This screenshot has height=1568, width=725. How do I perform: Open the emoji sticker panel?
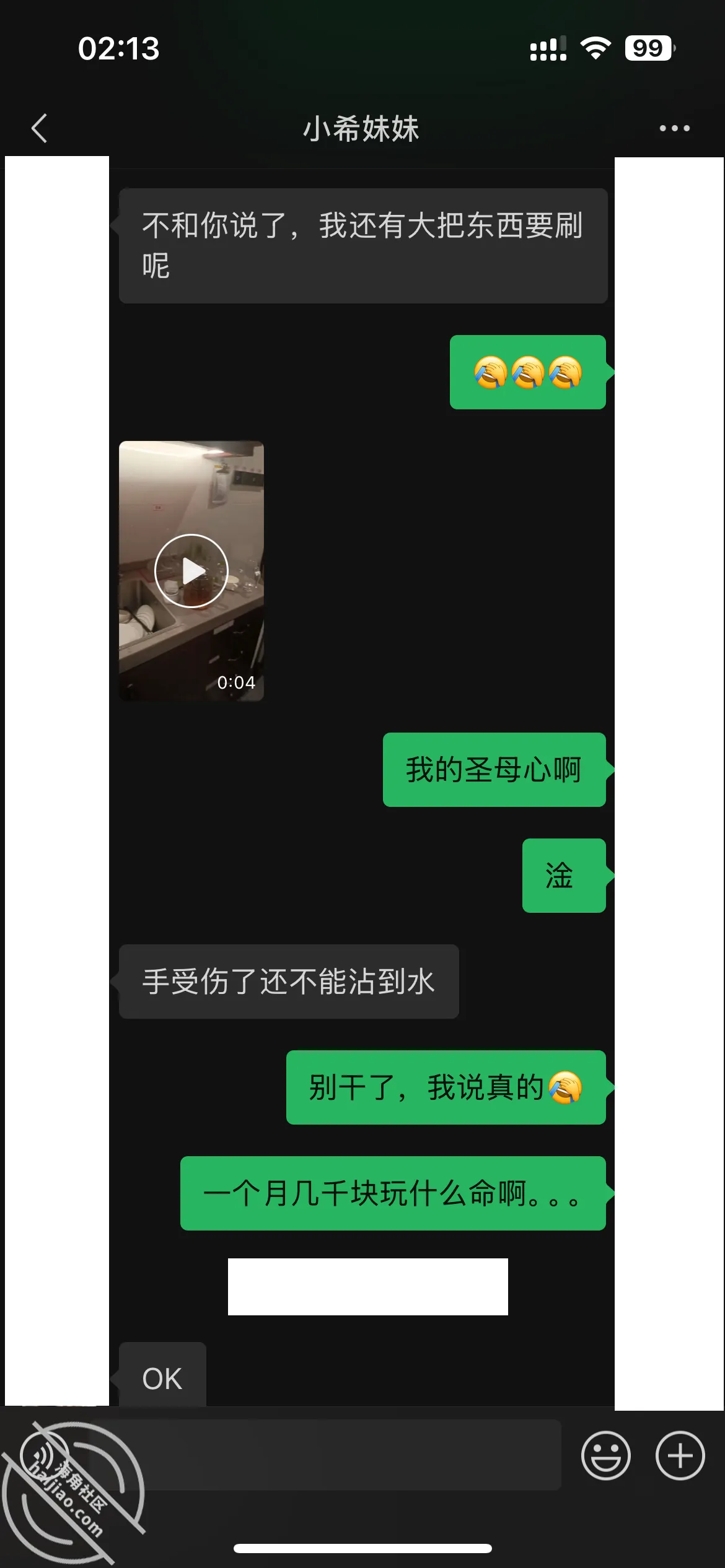coord(605,1455)
